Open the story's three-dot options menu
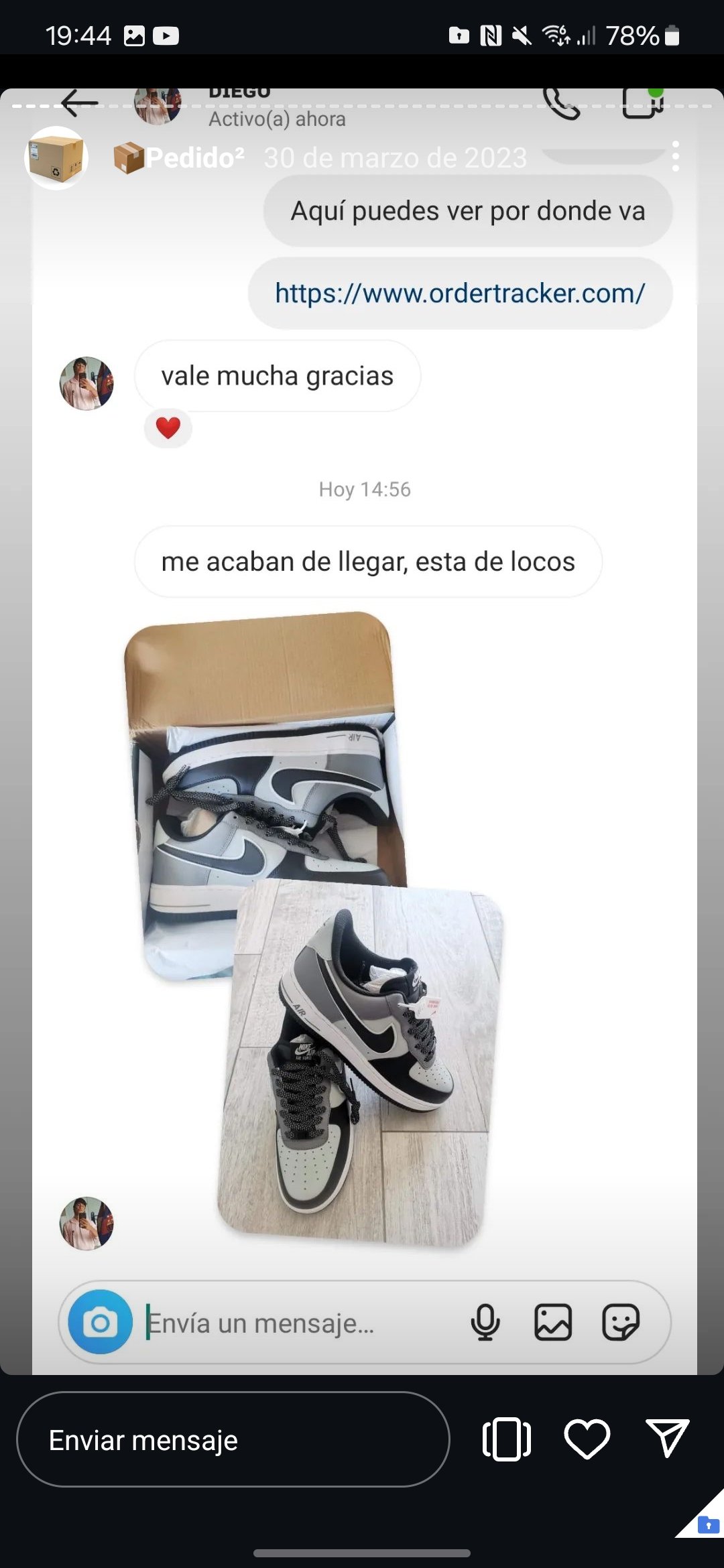 (675, 157)
